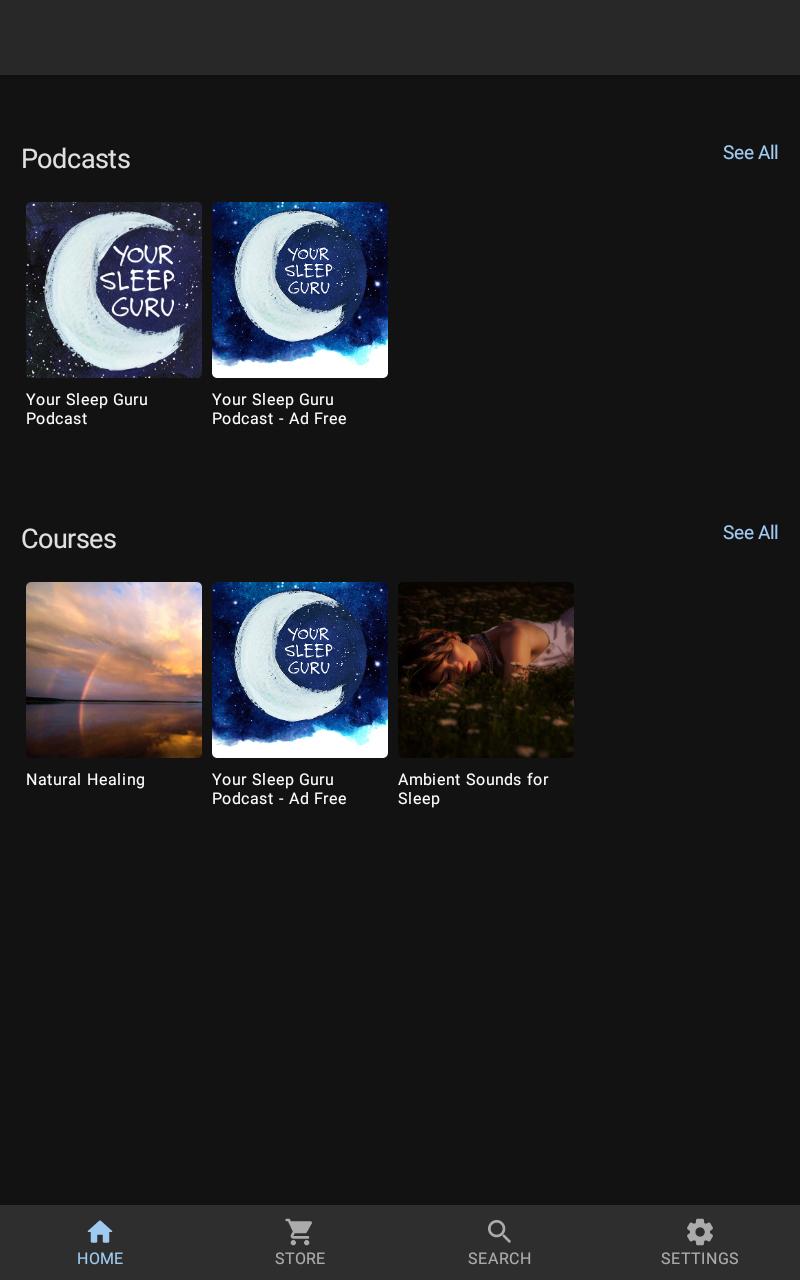The image size is (800, 1280).
Task: Switch to the Store tab
Action: (300, 1243)
